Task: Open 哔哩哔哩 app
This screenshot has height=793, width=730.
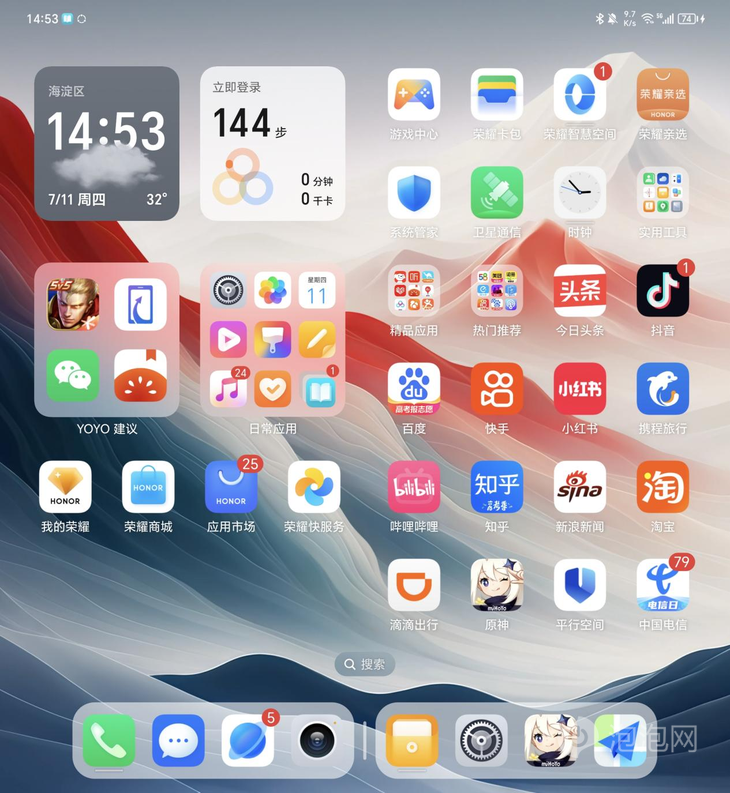Action: 414,487
